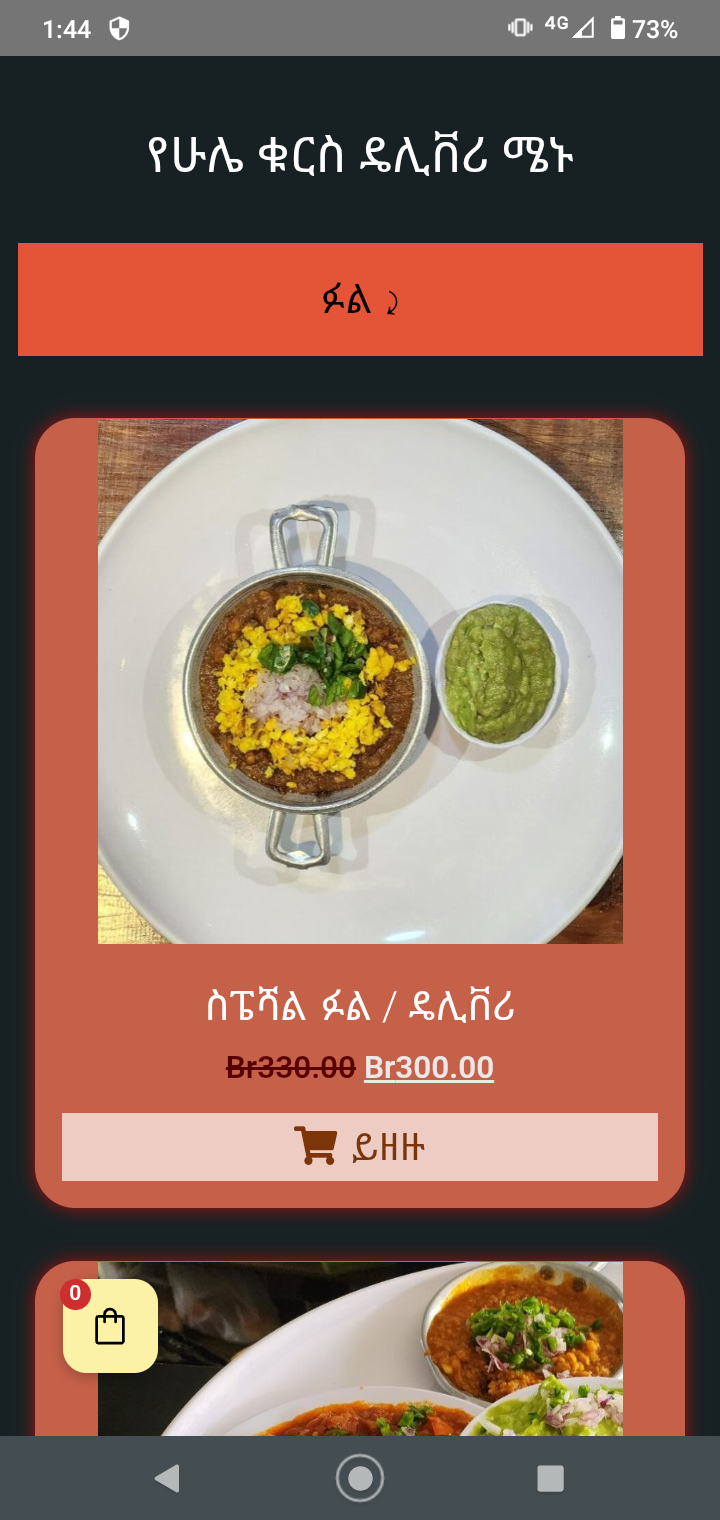Go back using the system back button
The image size is (720, 1520).
tap(167, 1478)
